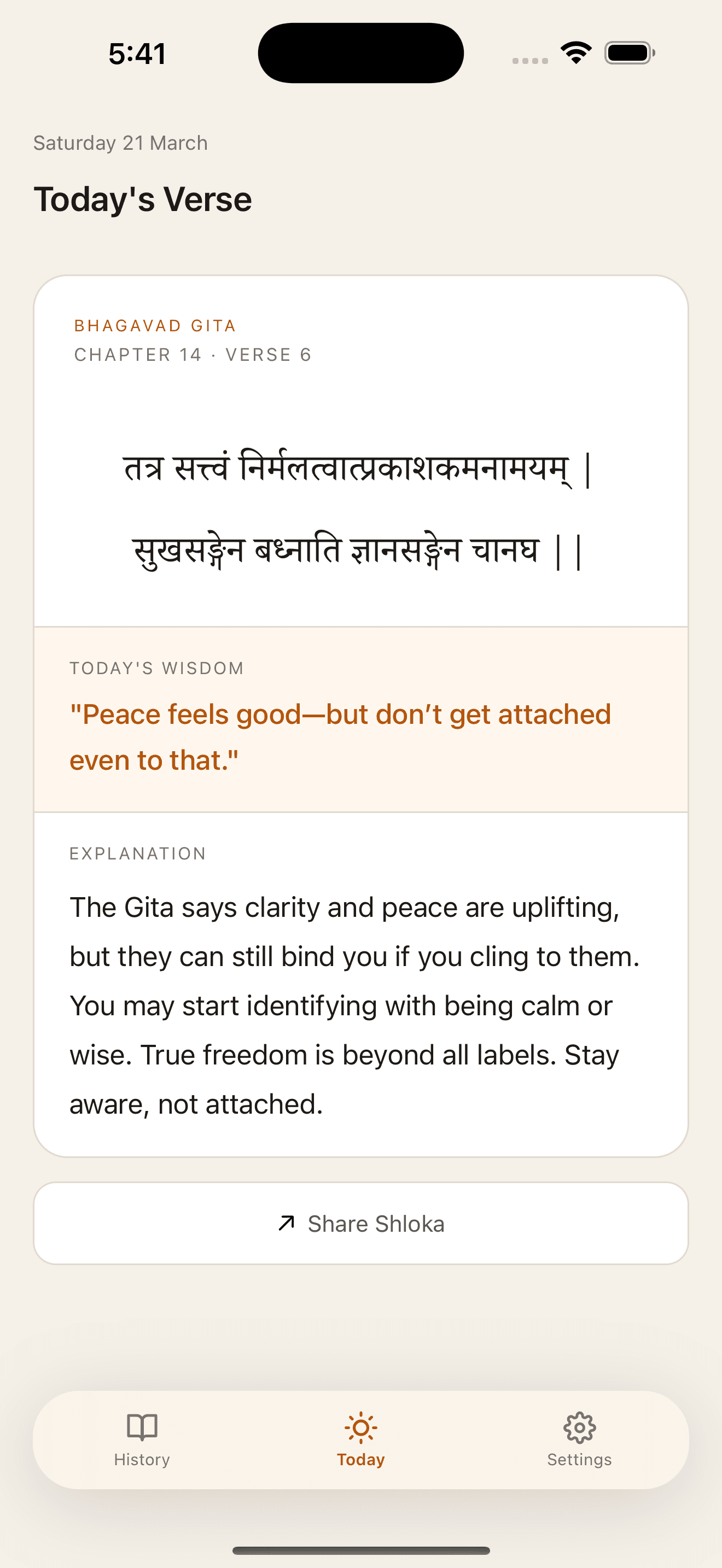This screenshot has height=1568, width=722.
Task: Tap the Chapter 14 Verse 6 label
Action: point(193,354)
